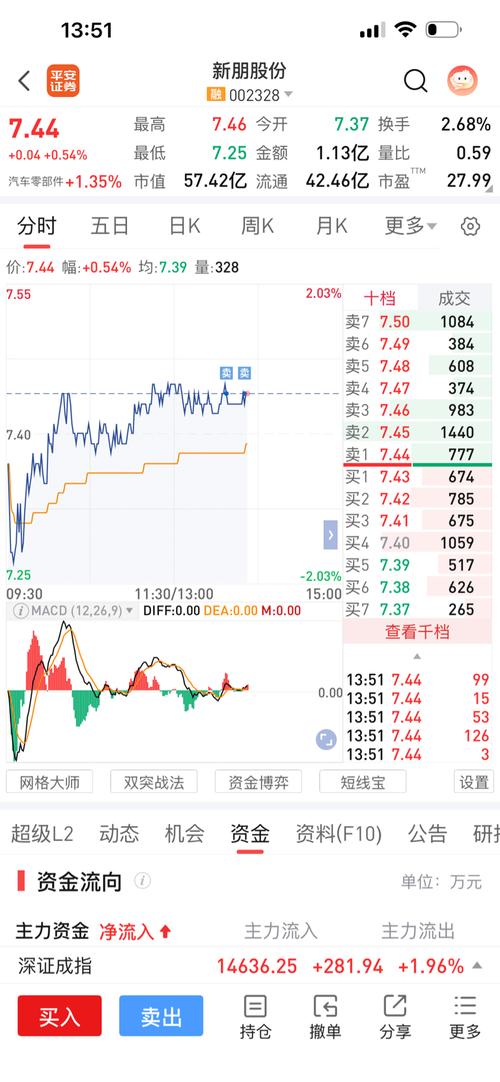Open the 资金博弈 tool
The image size is (500, 1082).
point(259,782)
